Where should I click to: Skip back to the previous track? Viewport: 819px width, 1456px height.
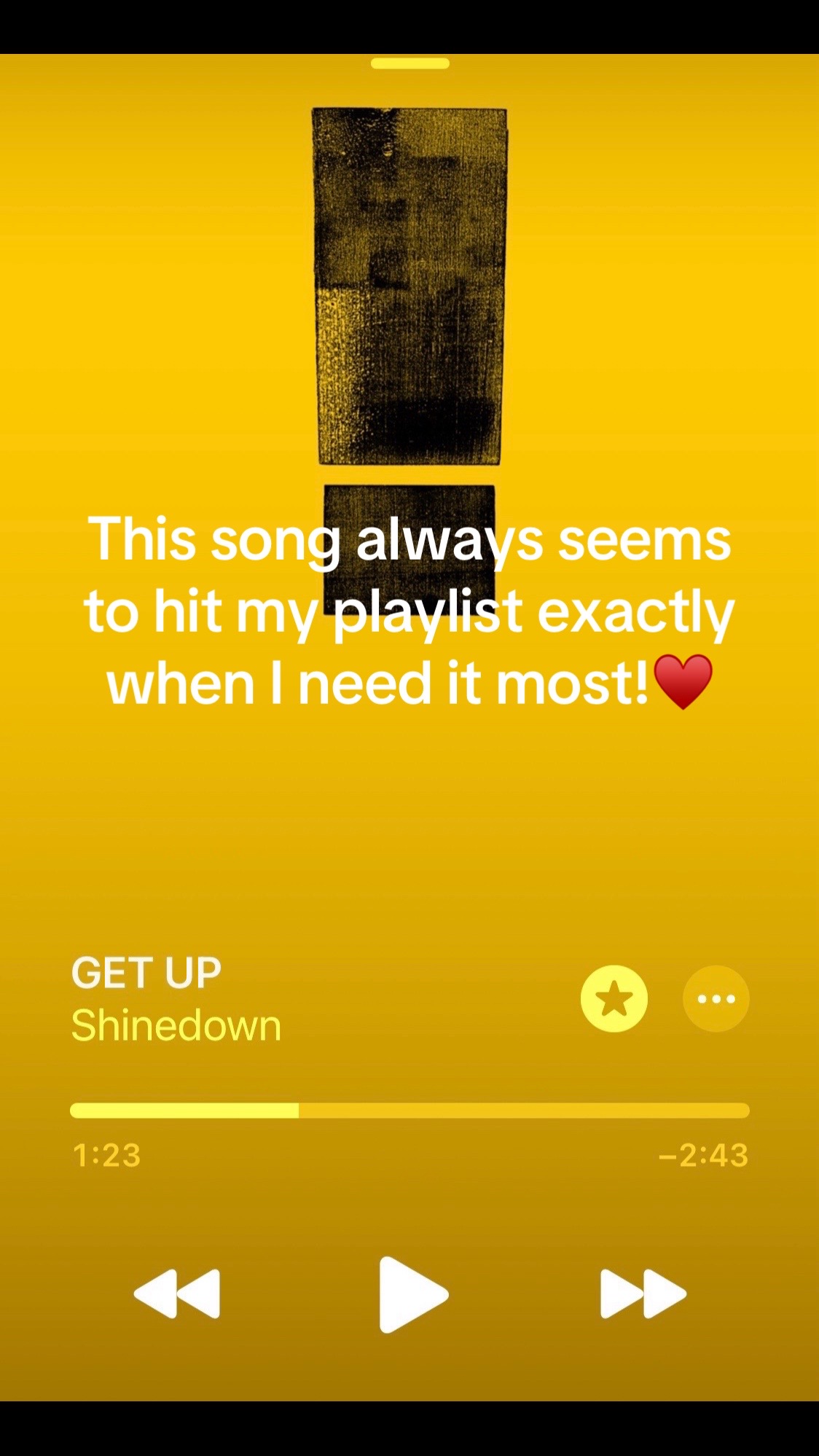pos(177,1294)
